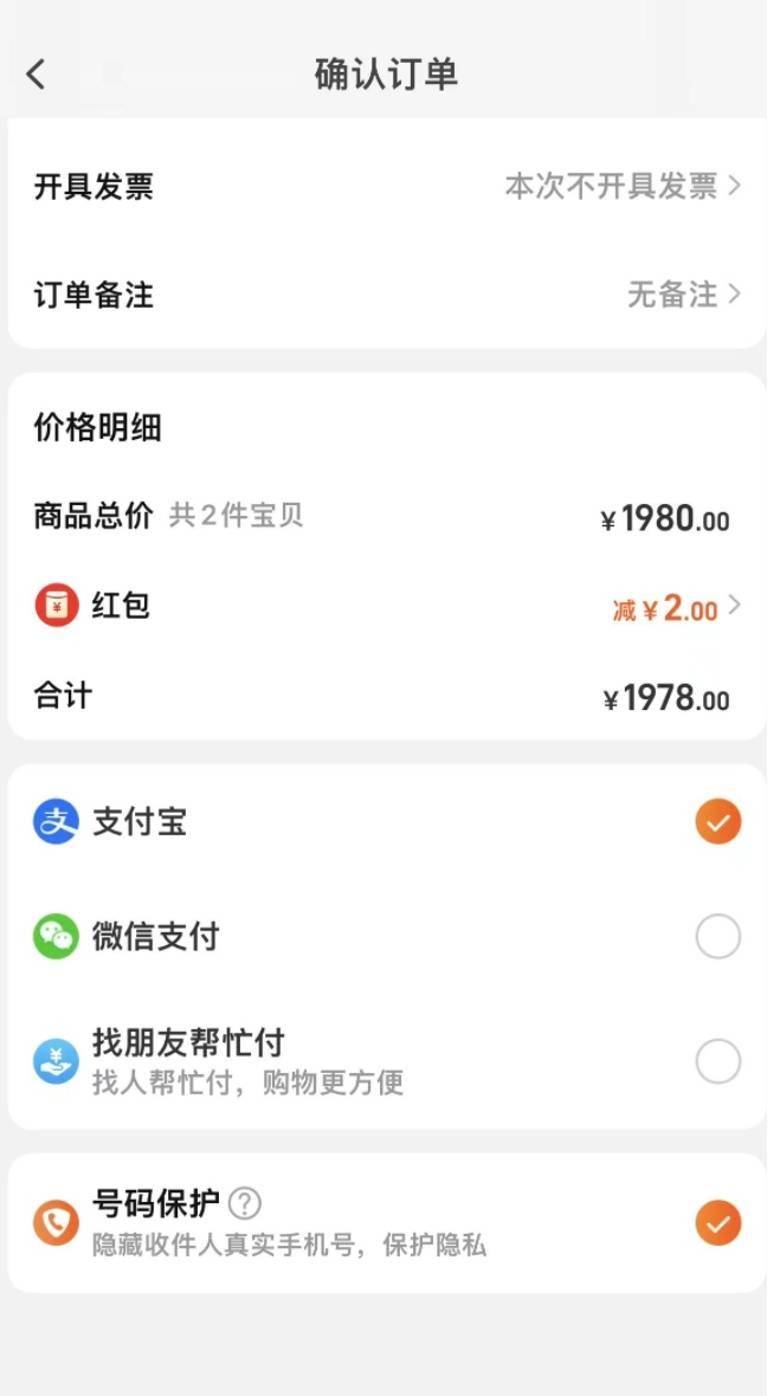The height and width of the screenshot is (1396, 768).
Task: Select 找朋友帮忙付 payment option
Action: click(x=717, y=1061)
